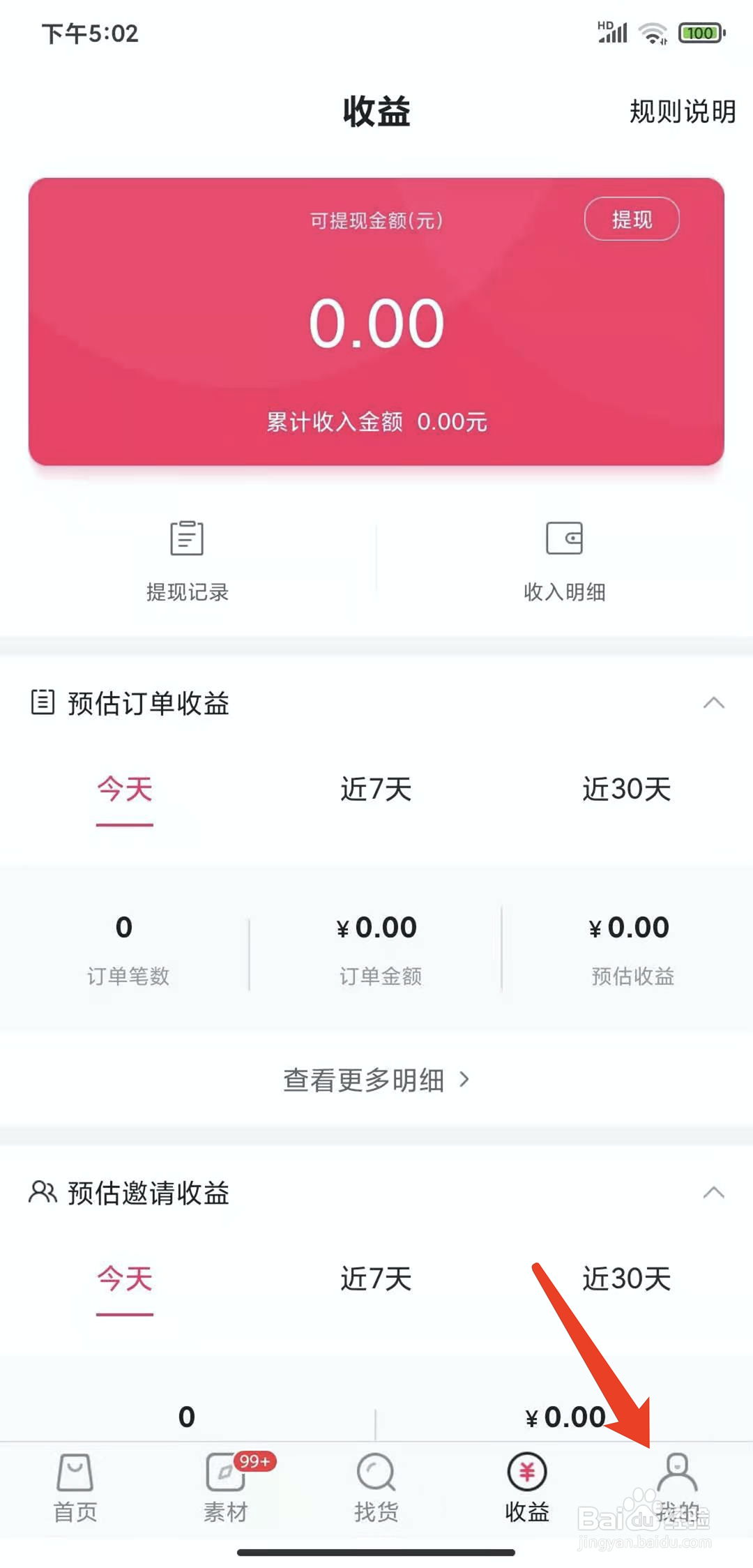Select 近30天 under 预估订单收益
Viewport: 753px width, 1568px height.
pyautogui.click(x=626, y=790)
